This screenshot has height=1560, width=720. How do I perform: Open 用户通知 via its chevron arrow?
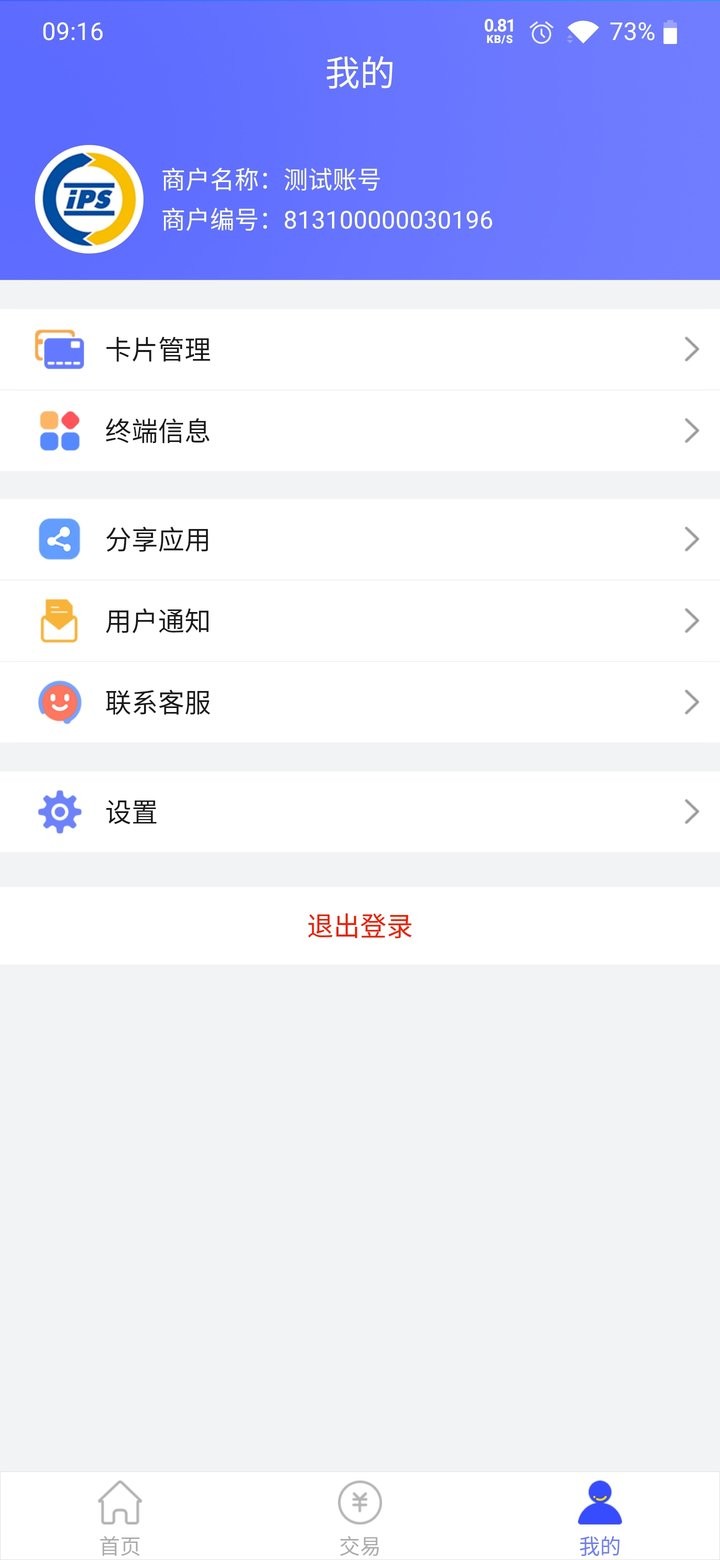691,620
